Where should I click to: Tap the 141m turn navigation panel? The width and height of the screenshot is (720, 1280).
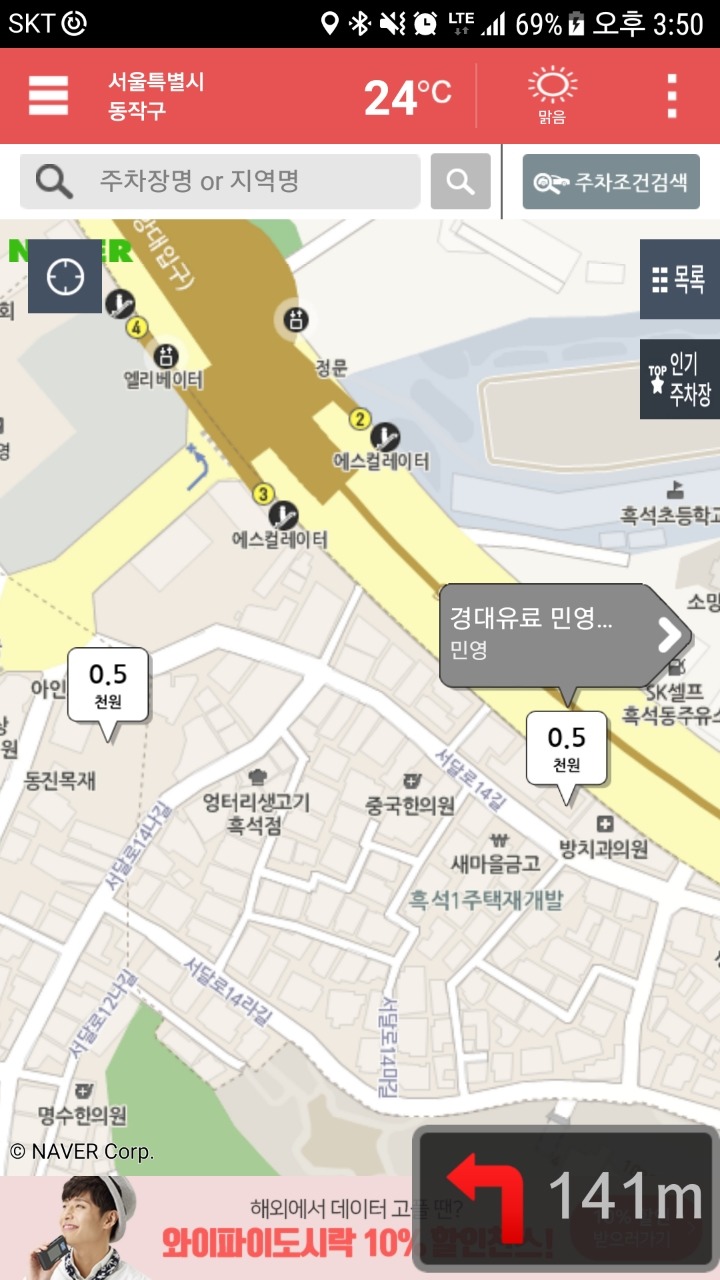click(566, 1197)
